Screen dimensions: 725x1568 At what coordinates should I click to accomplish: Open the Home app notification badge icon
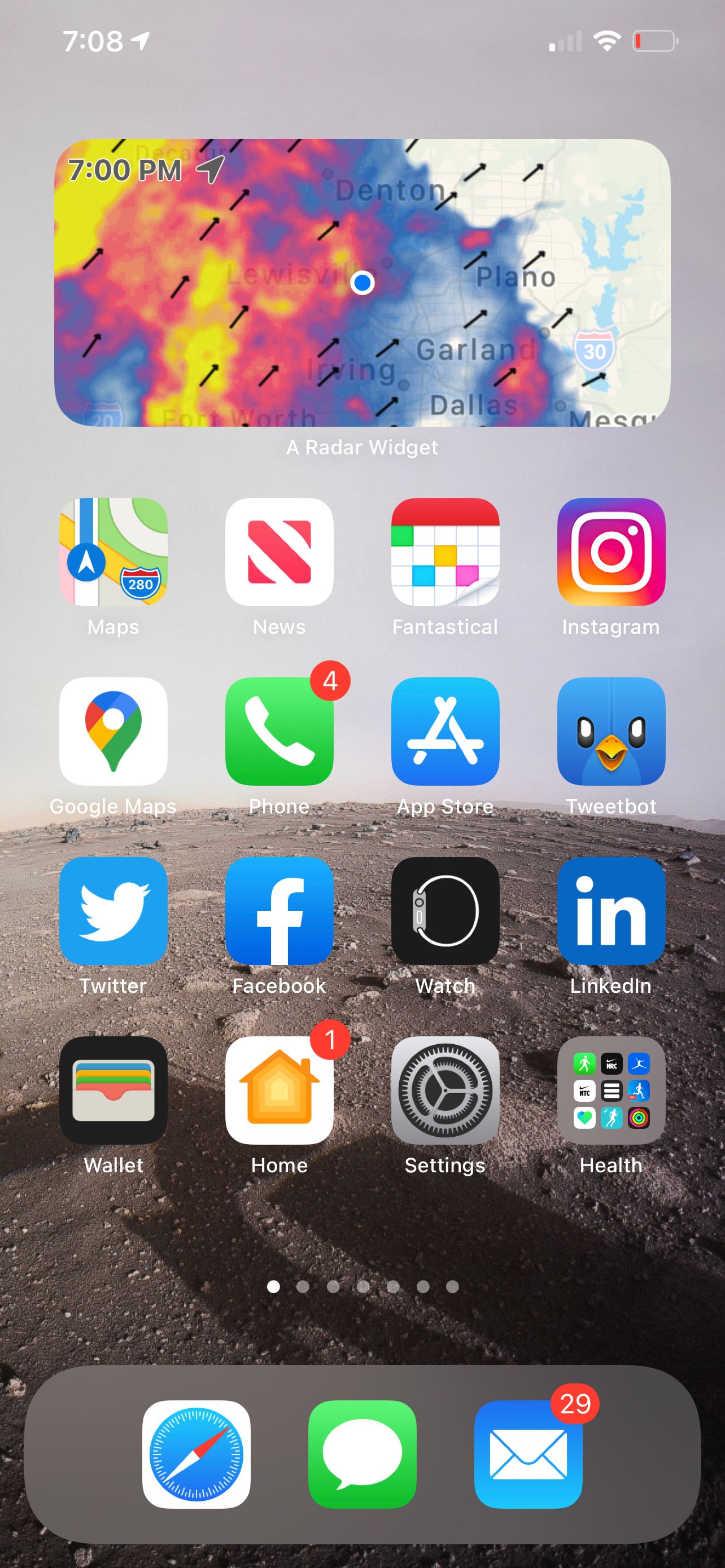pyautogui.click(x=279, y=1091)
